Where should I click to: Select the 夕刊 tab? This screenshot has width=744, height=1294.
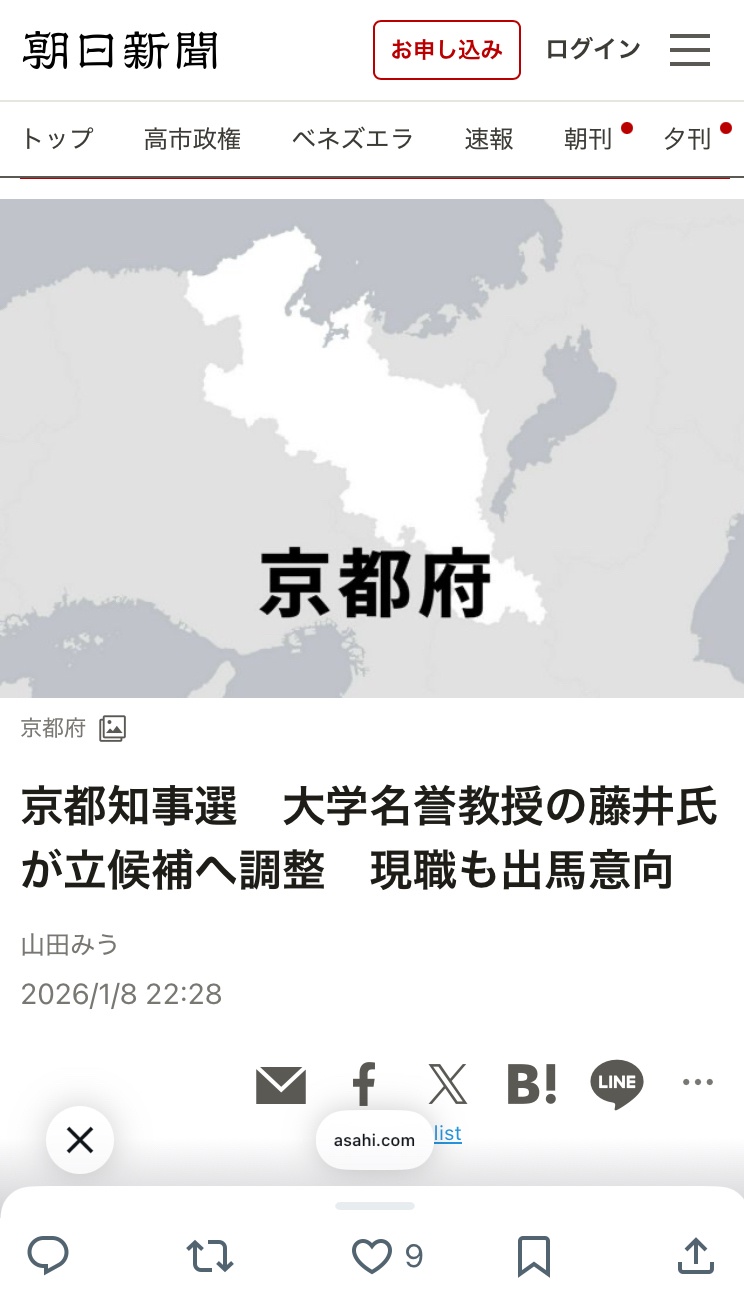coord(687,139)
